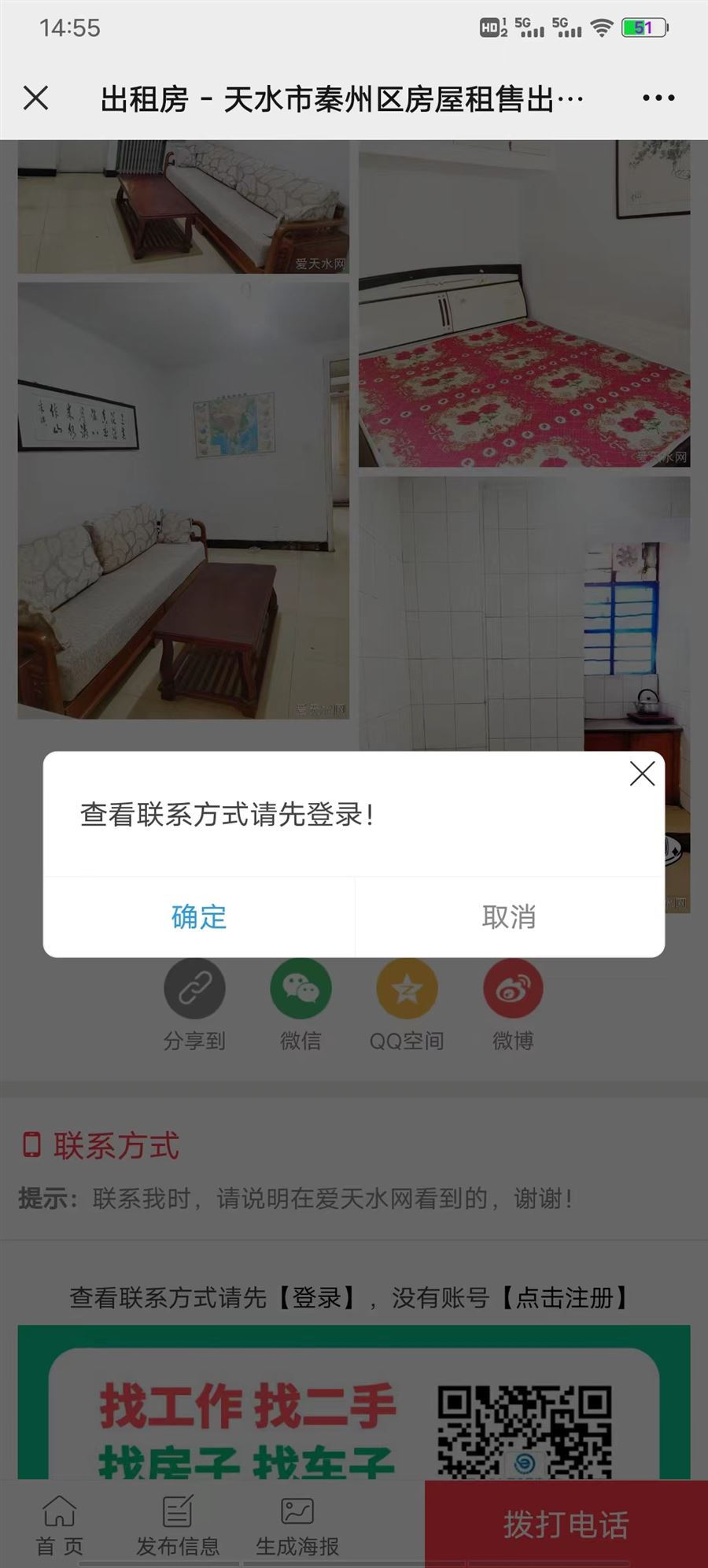
Task: Open 发布信息 to post a listing
Action: (178, 1525)
